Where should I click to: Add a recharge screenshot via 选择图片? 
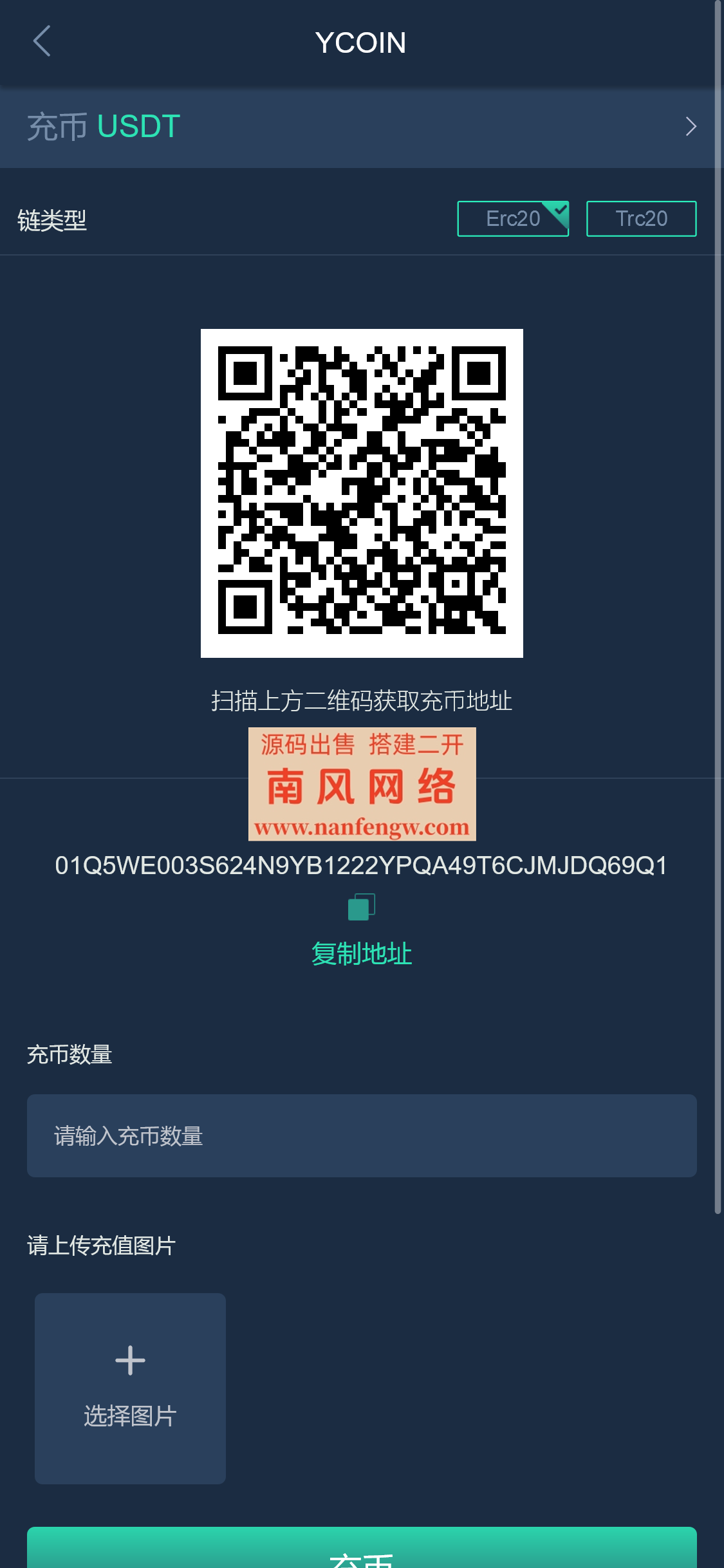point(130,1388)
